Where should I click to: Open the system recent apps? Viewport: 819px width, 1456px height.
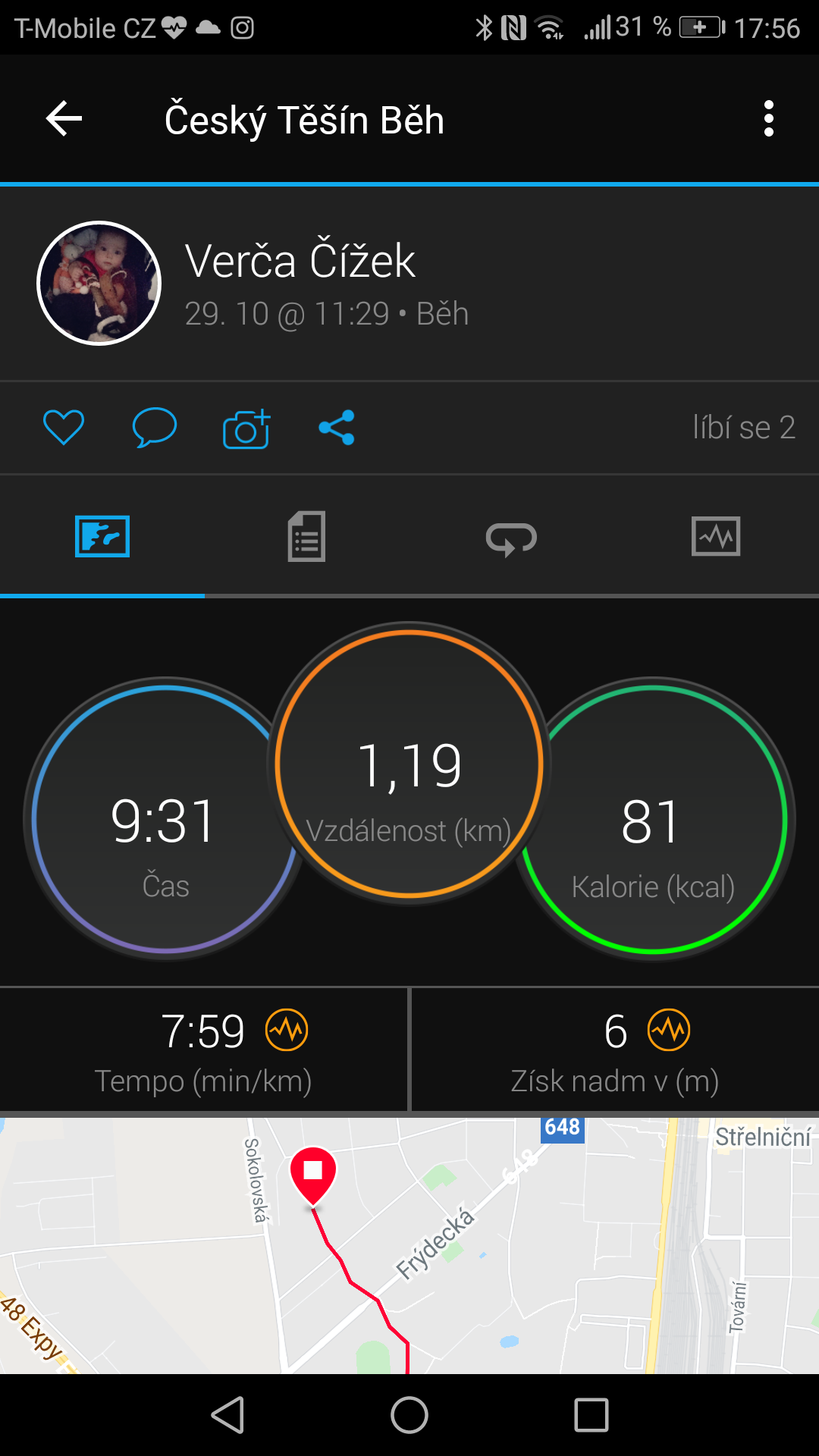click(x=591, y=1415)
